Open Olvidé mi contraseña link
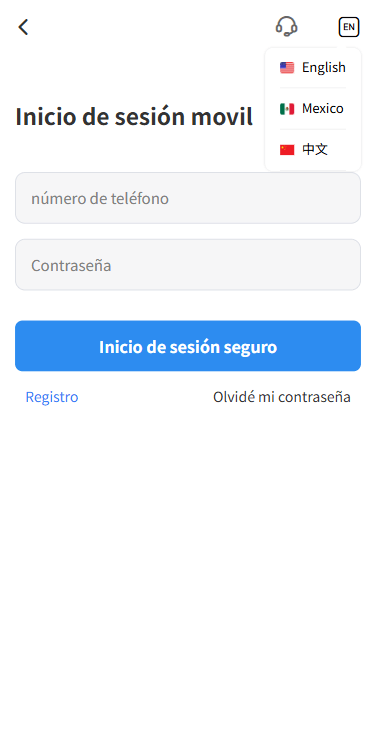 pyautogui.click(x=282, y=397)
